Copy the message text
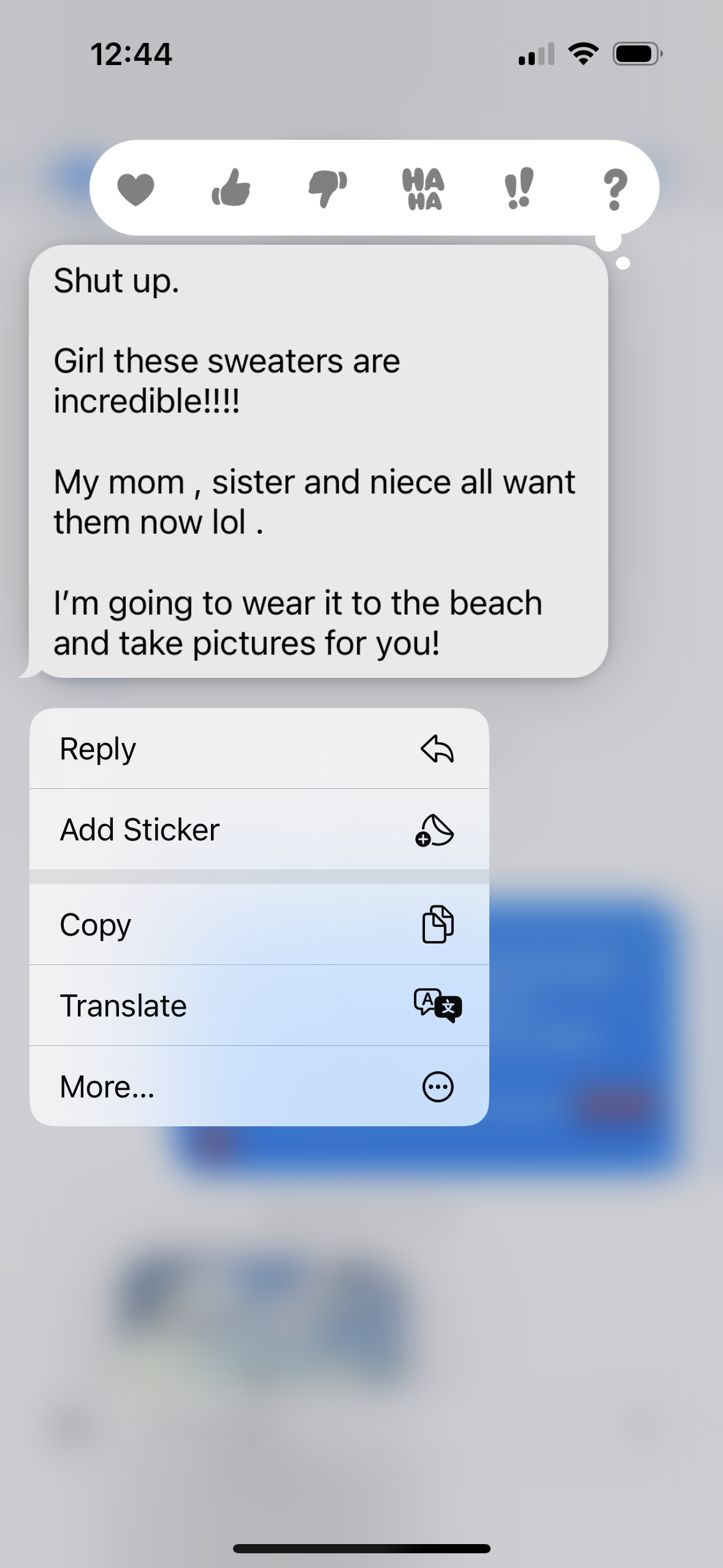Viewport: 723px width, 1568px height. pyautogui.click(x=259, y=924)
